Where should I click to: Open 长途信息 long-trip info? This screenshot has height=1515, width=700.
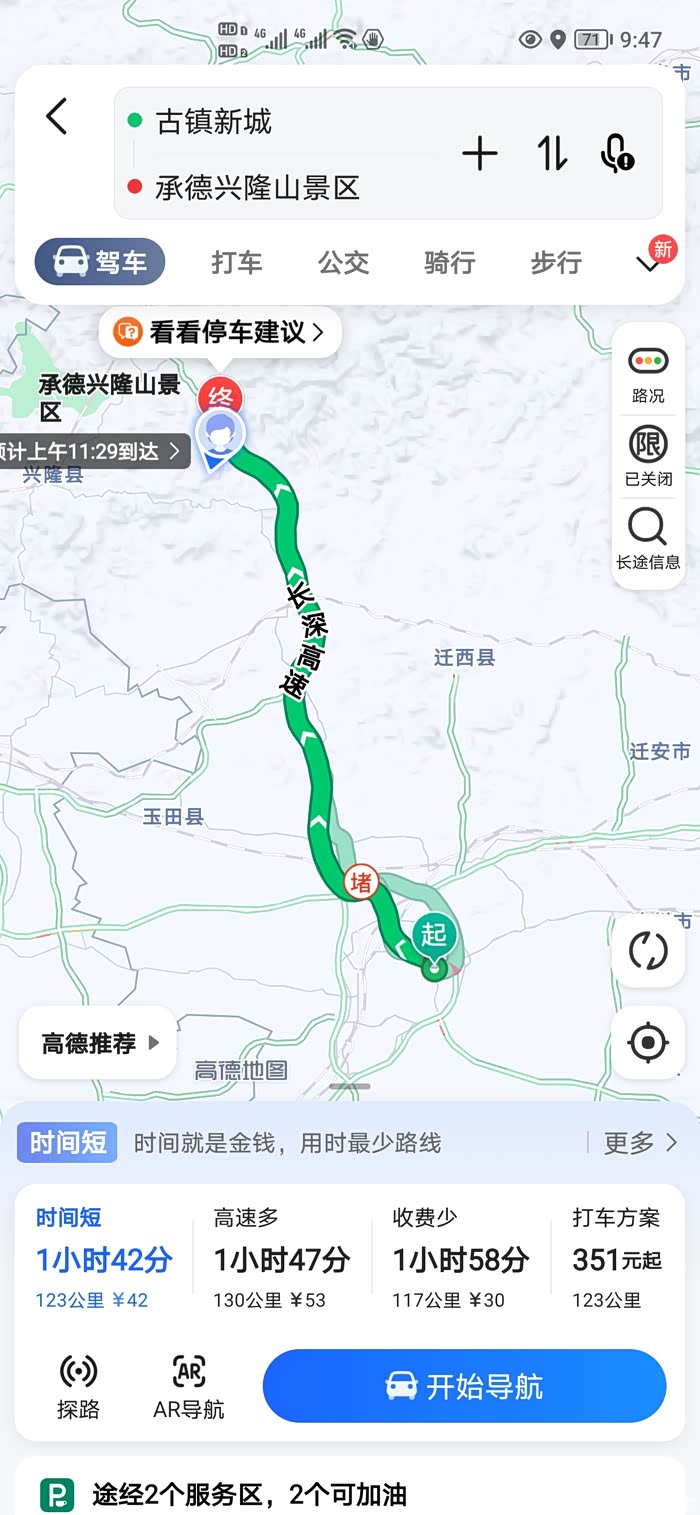click(x=648, y=539)
